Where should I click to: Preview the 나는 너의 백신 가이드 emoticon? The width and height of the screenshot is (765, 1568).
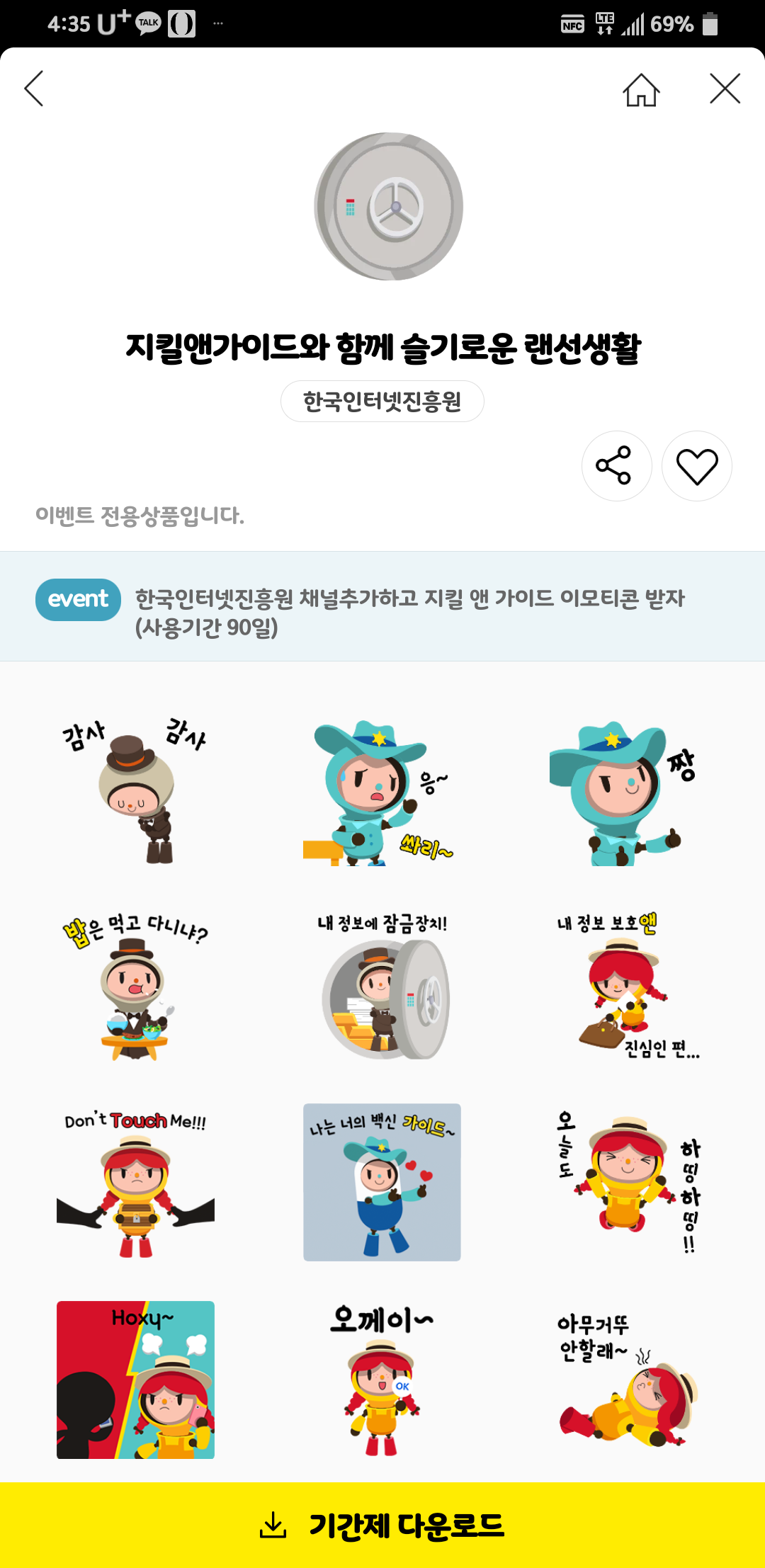pyautogui.click(x=382, y=1183)
